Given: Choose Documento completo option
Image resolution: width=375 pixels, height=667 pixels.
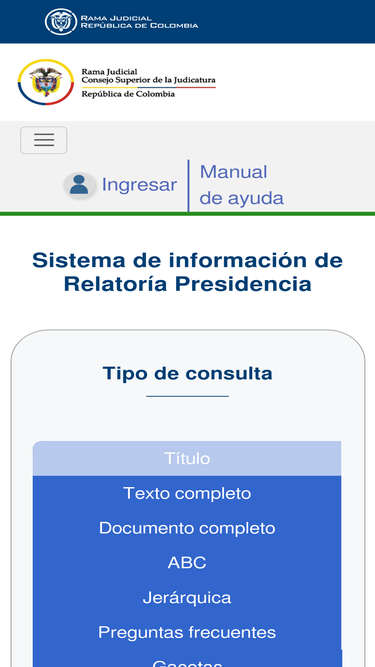Looking at the screenshot, I should [187, 528].
